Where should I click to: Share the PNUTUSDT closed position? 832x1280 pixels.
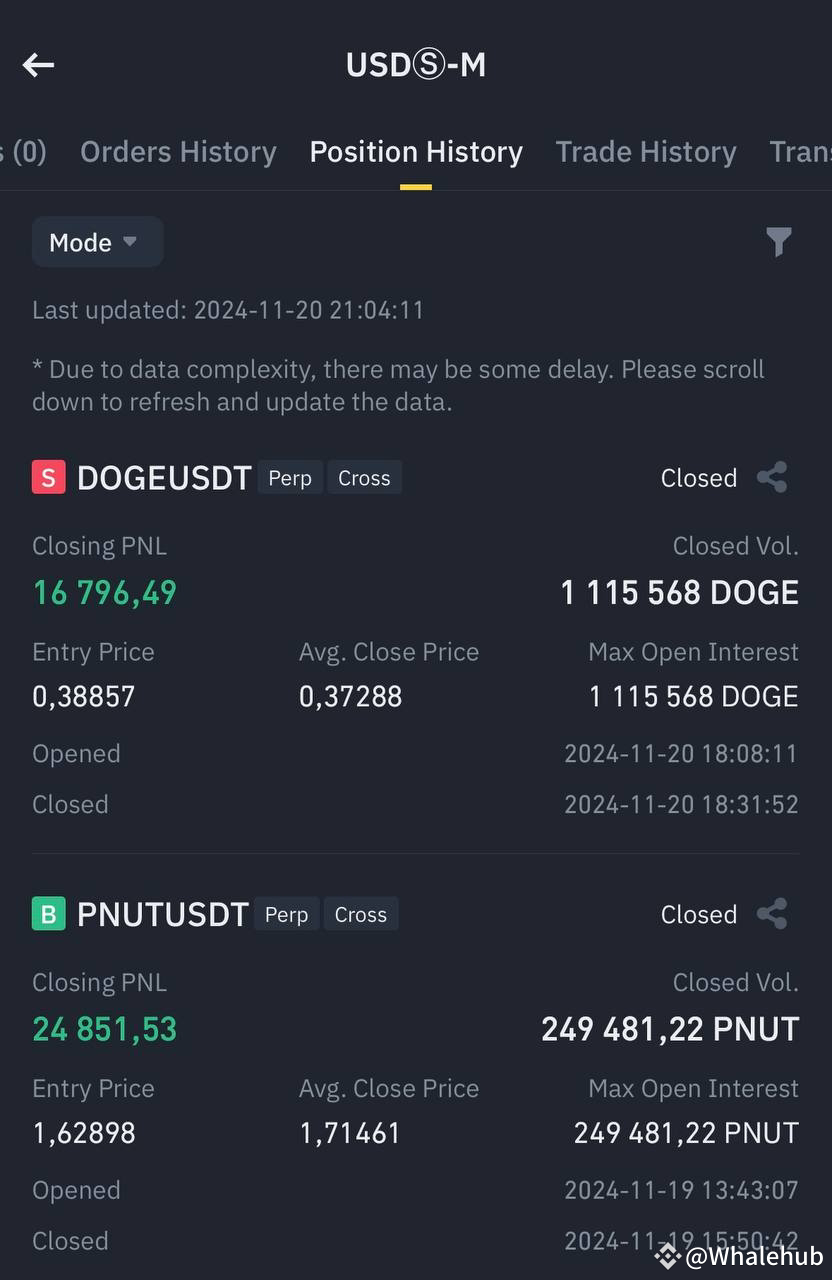coord(772,913)
